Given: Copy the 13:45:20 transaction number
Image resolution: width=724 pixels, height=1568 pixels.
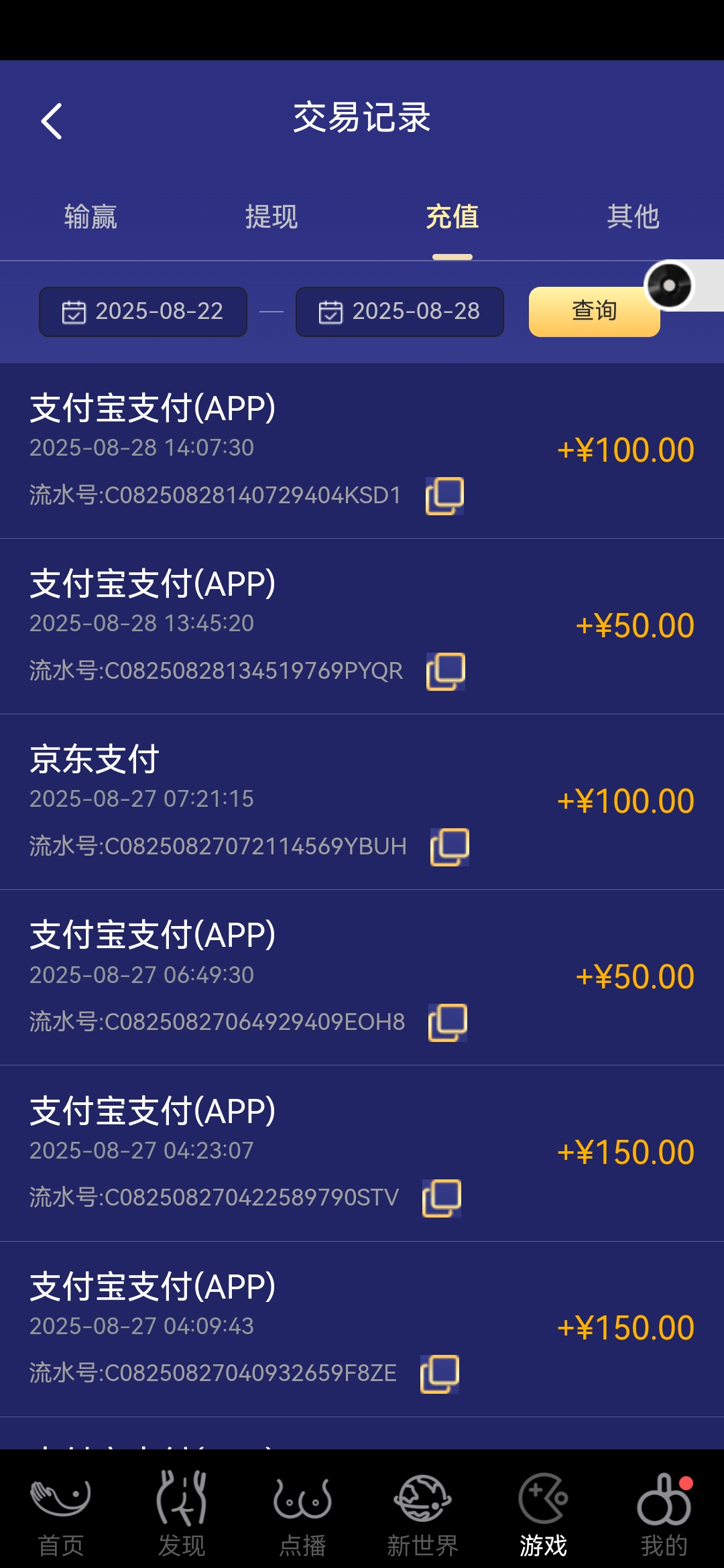Looking at the screenshot, I should coord(446,670).
